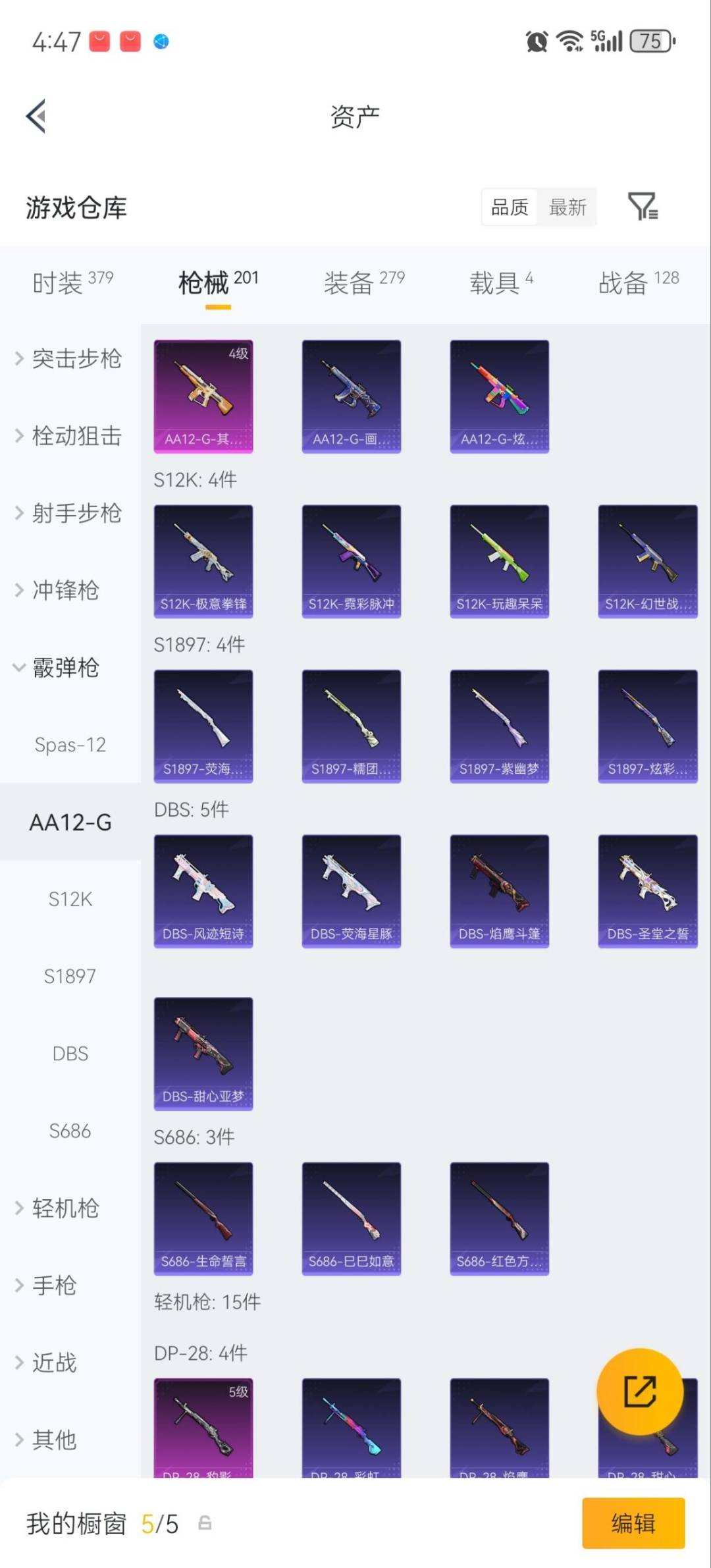Open the S12K-极意拳锋 skin
The height and width of the screenshot is (1568, 711).
click(x=203, y=562)
